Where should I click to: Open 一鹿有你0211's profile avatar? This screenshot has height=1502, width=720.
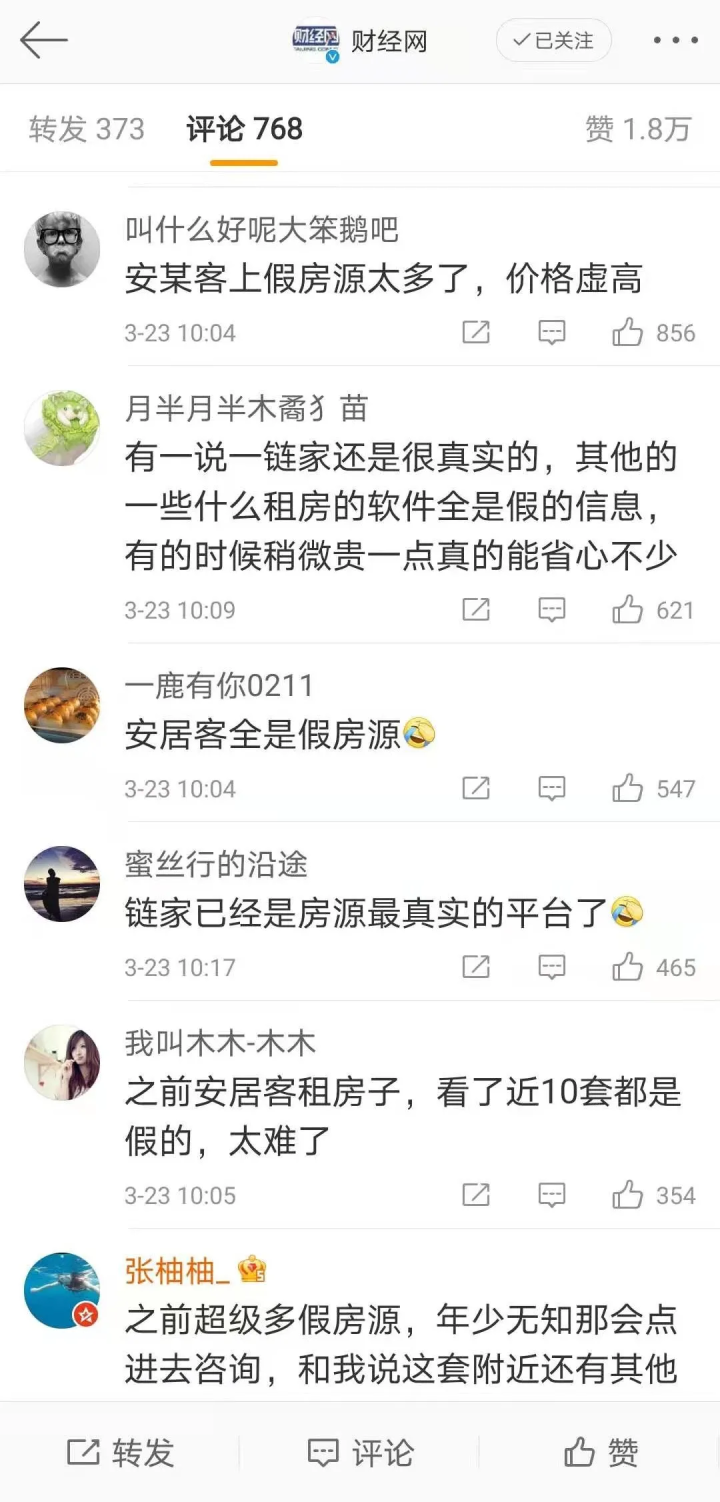(x=62, y=705)
